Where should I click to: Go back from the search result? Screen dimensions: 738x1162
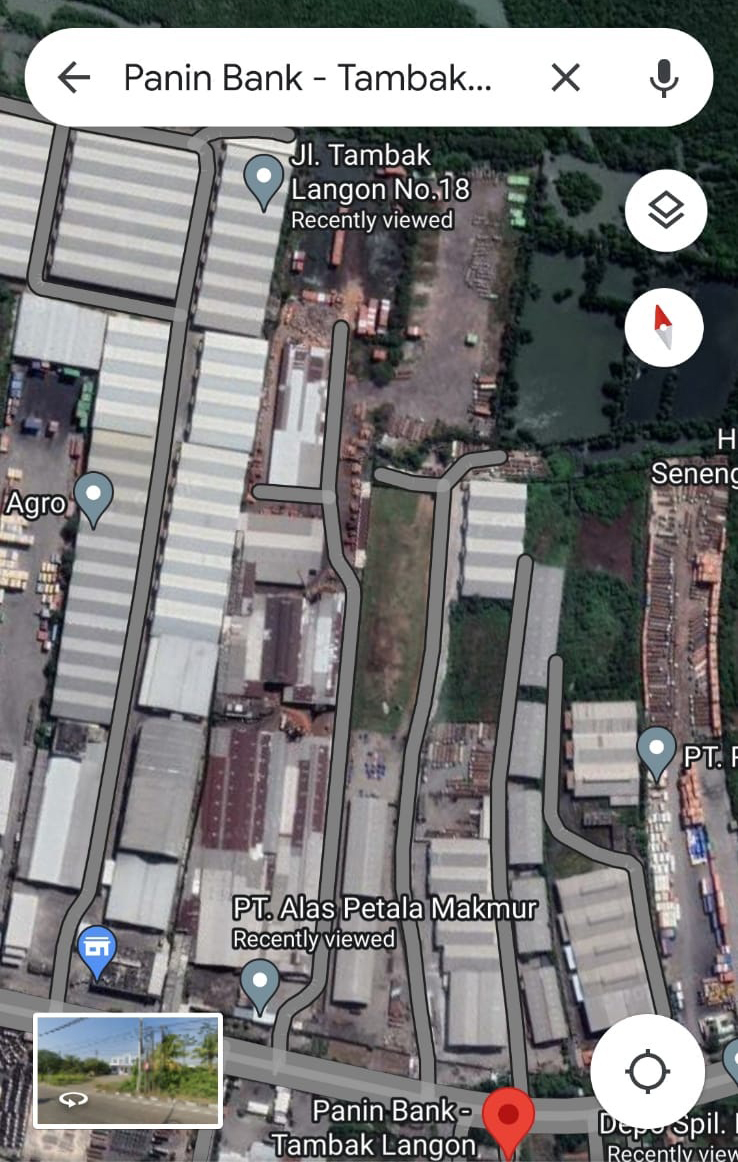pos(74,78)
